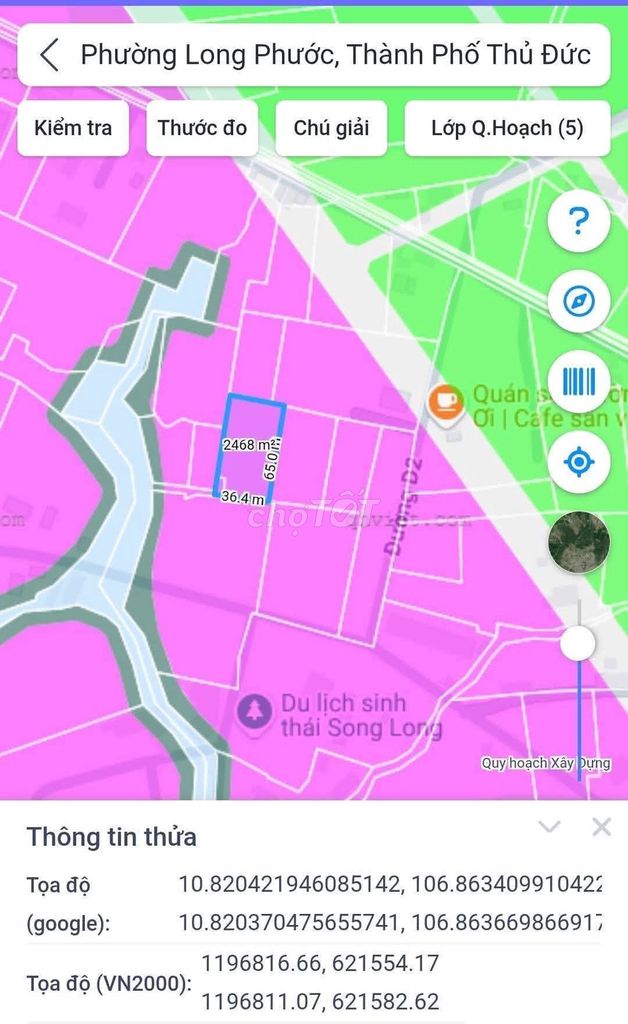Open the Thước đo measuring tool

click(202, 128)
